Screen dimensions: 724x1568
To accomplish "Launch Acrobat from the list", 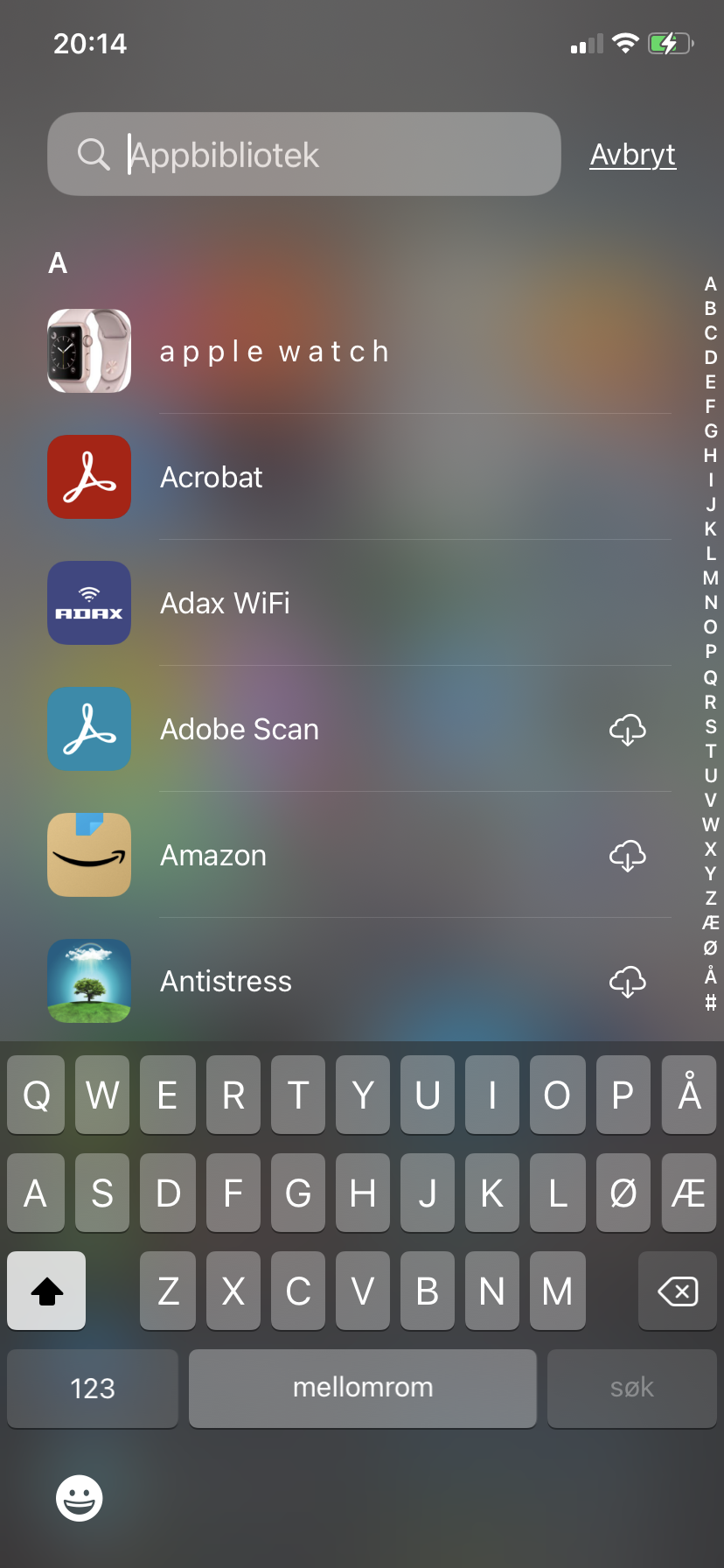I will click(212, 478).
